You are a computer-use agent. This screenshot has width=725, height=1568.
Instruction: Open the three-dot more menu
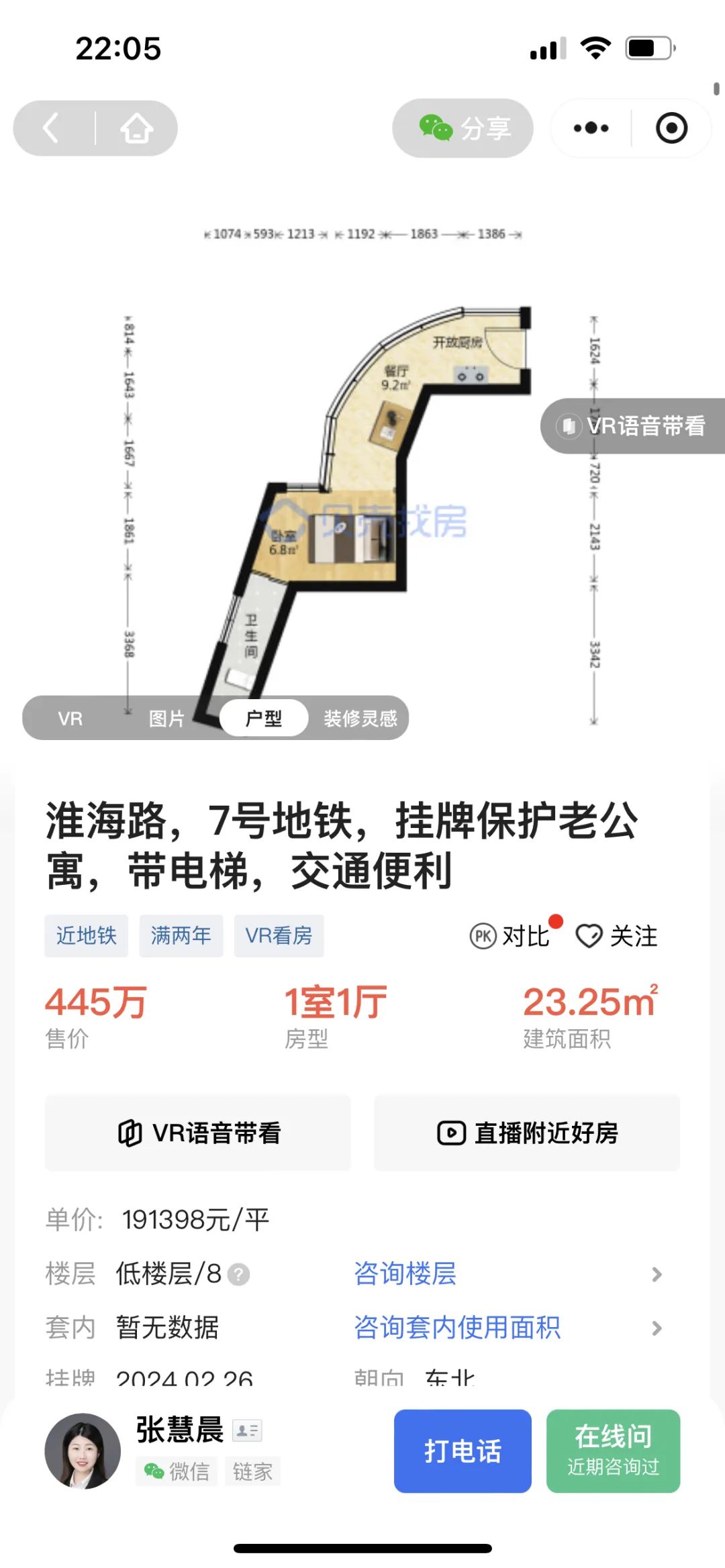coord(591,128)
